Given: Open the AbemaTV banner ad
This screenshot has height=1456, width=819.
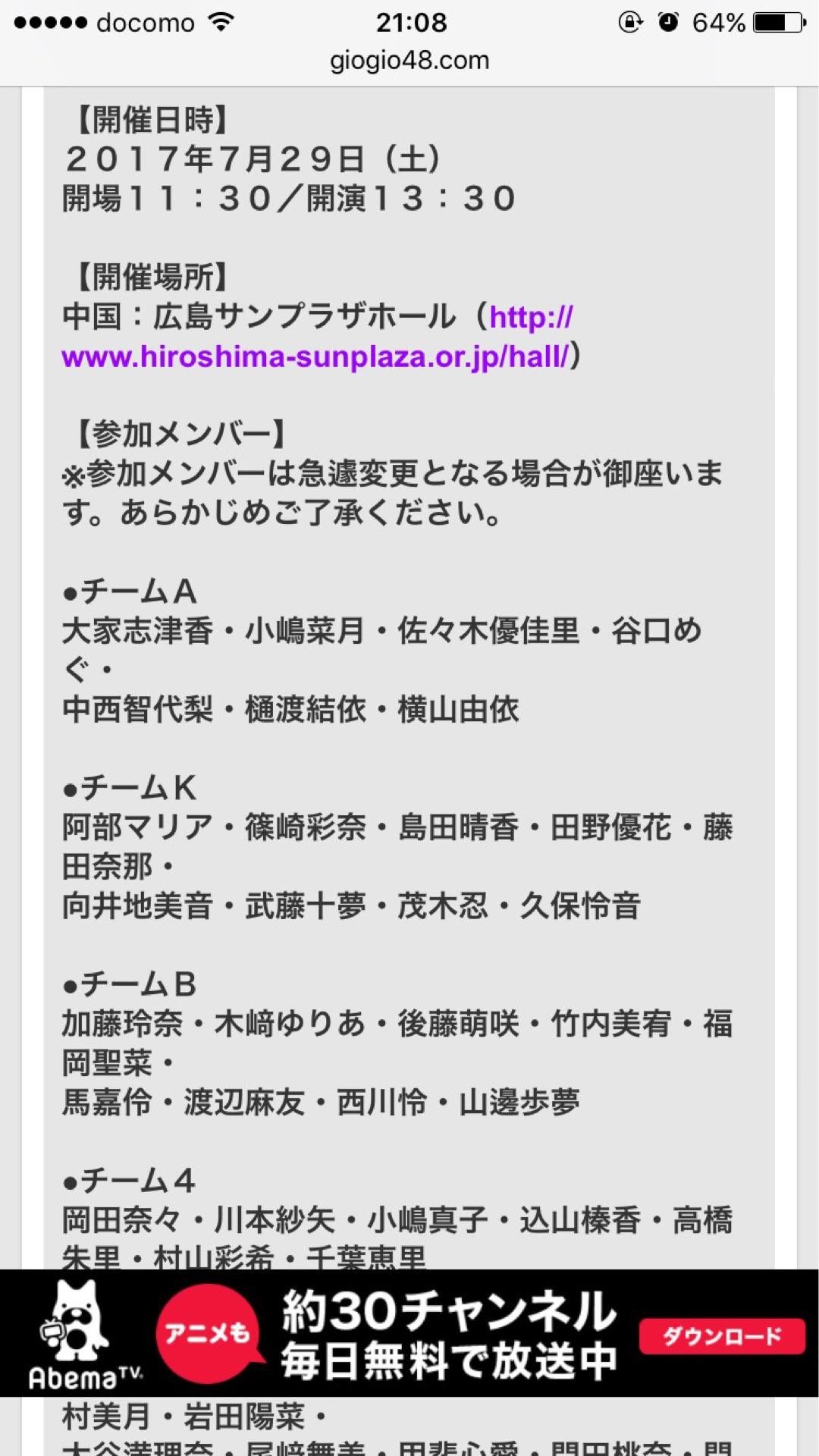Looking at the screenshot, I should point(447,1335).
